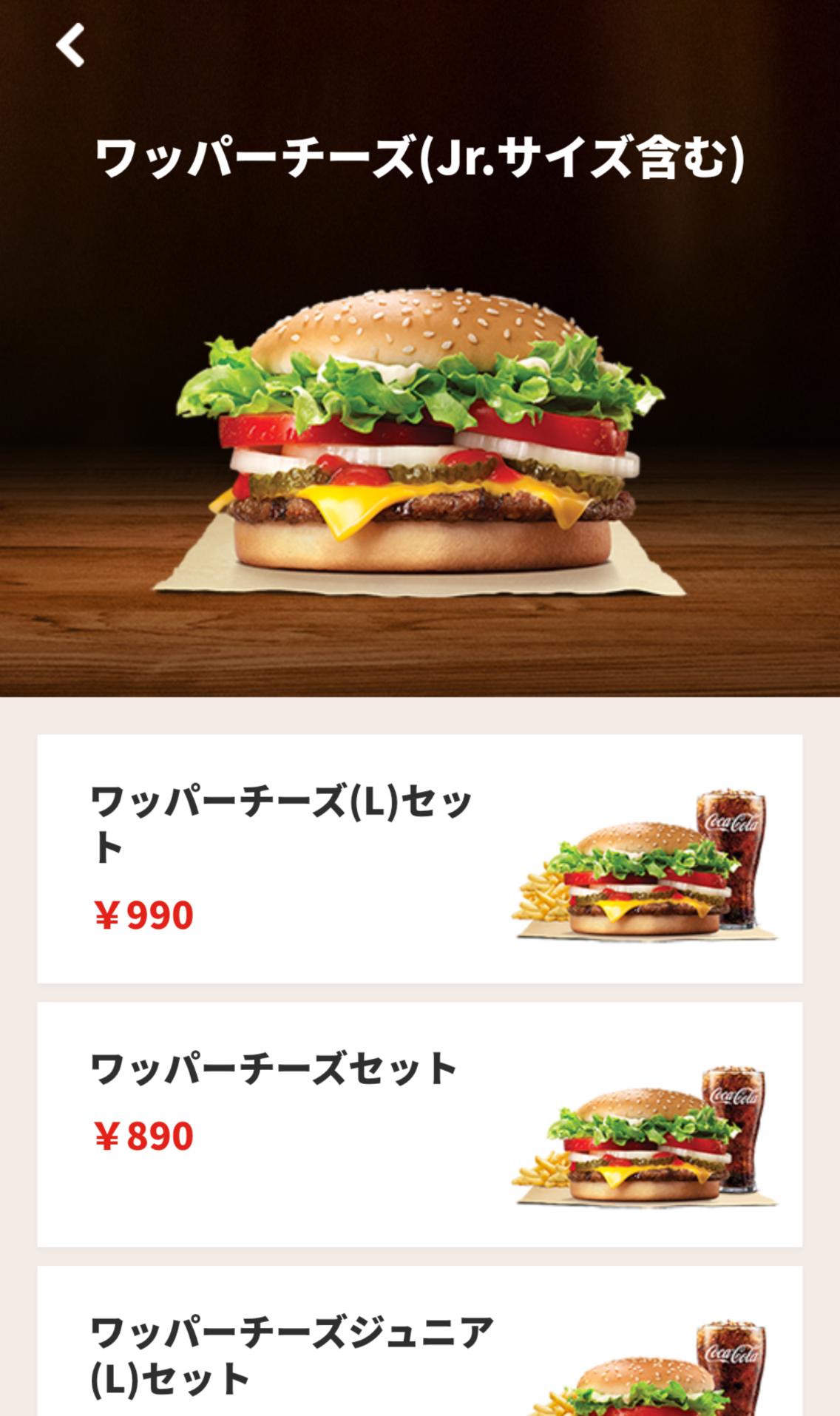Go back using the top-left arrow

coord(71,45)
